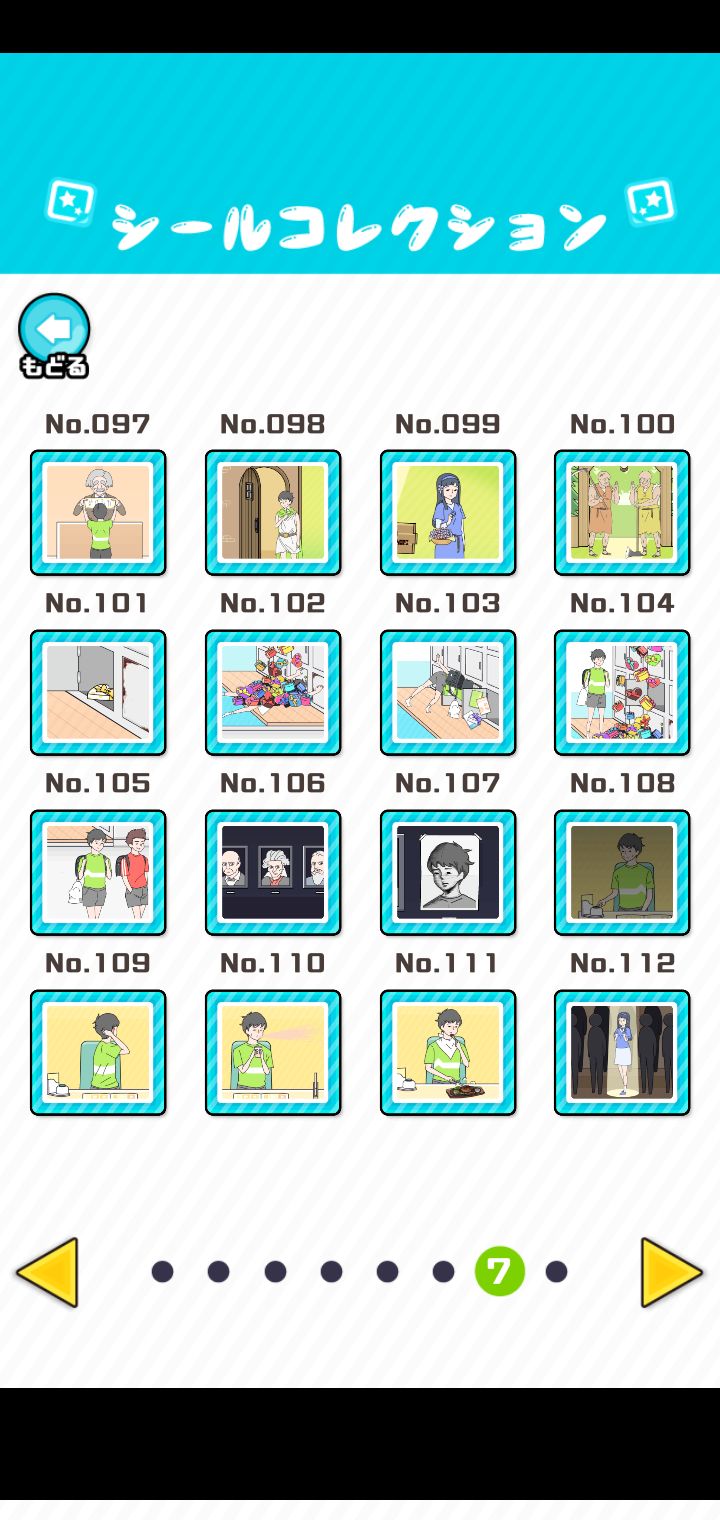Open sticker No.103 thumbnail

point(447,692)
